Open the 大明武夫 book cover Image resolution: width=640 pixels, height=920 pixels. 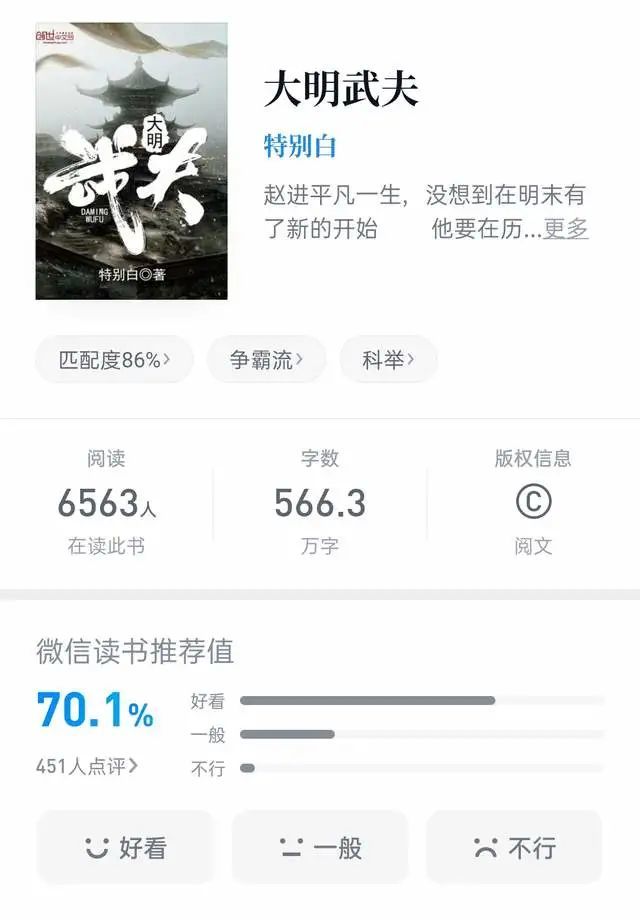[131, 161]
